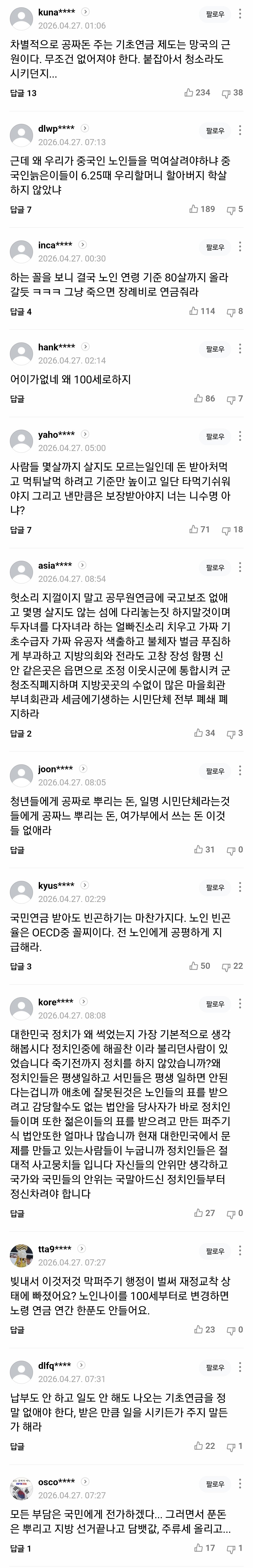Follow user dlwp****
Screen dimensions: 253x1568
pyautogui.click(x=215, y=130)
